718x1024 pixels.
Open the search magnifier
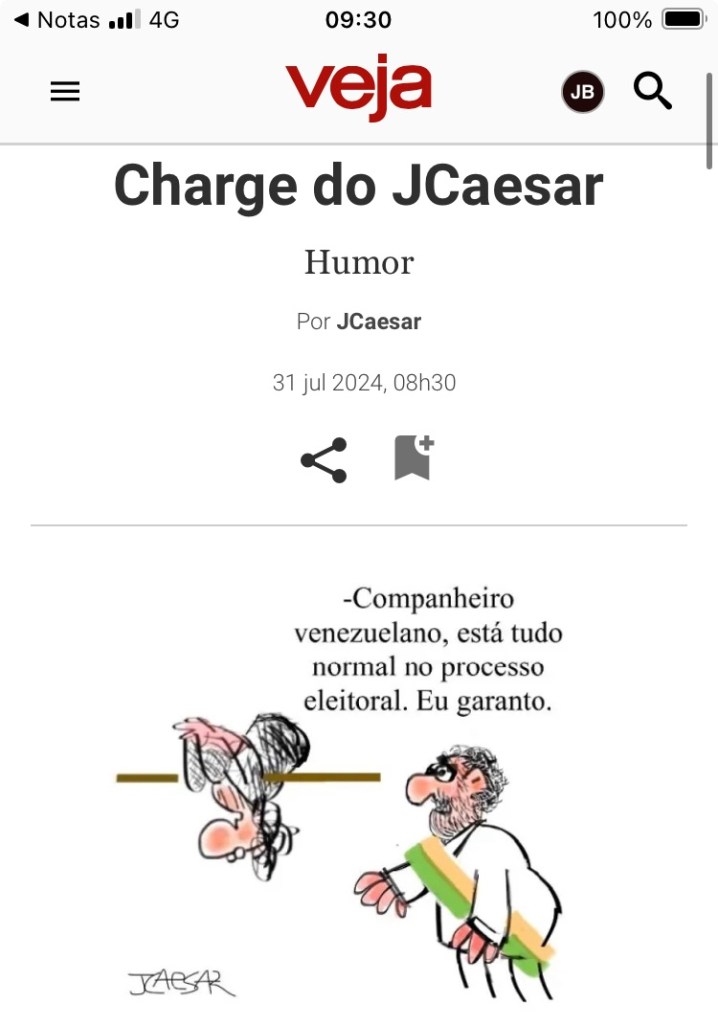[653, 92]
